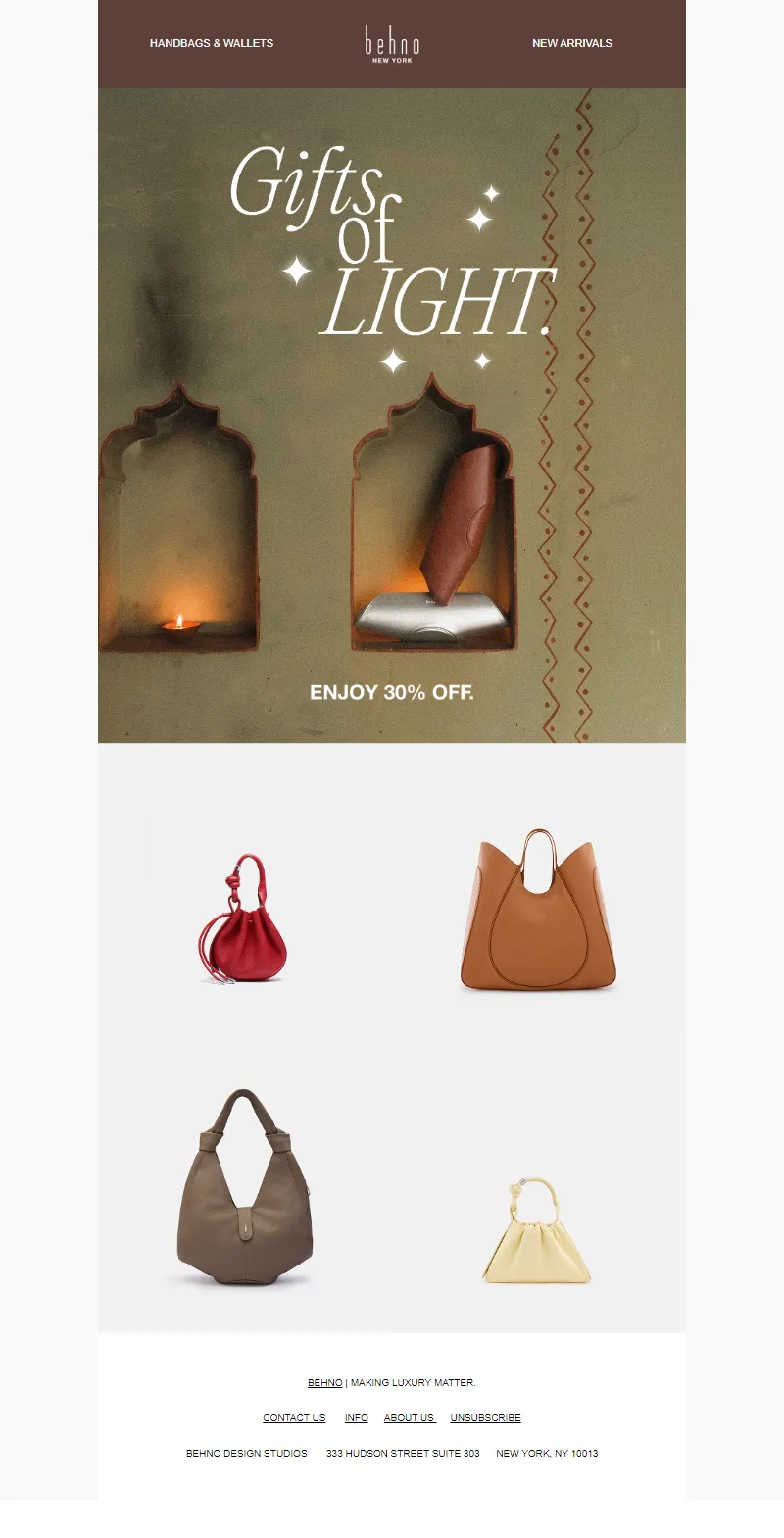784x1538 pixels.
Task: Open the Contact Us link
Action: click(x=294, y=1418)
